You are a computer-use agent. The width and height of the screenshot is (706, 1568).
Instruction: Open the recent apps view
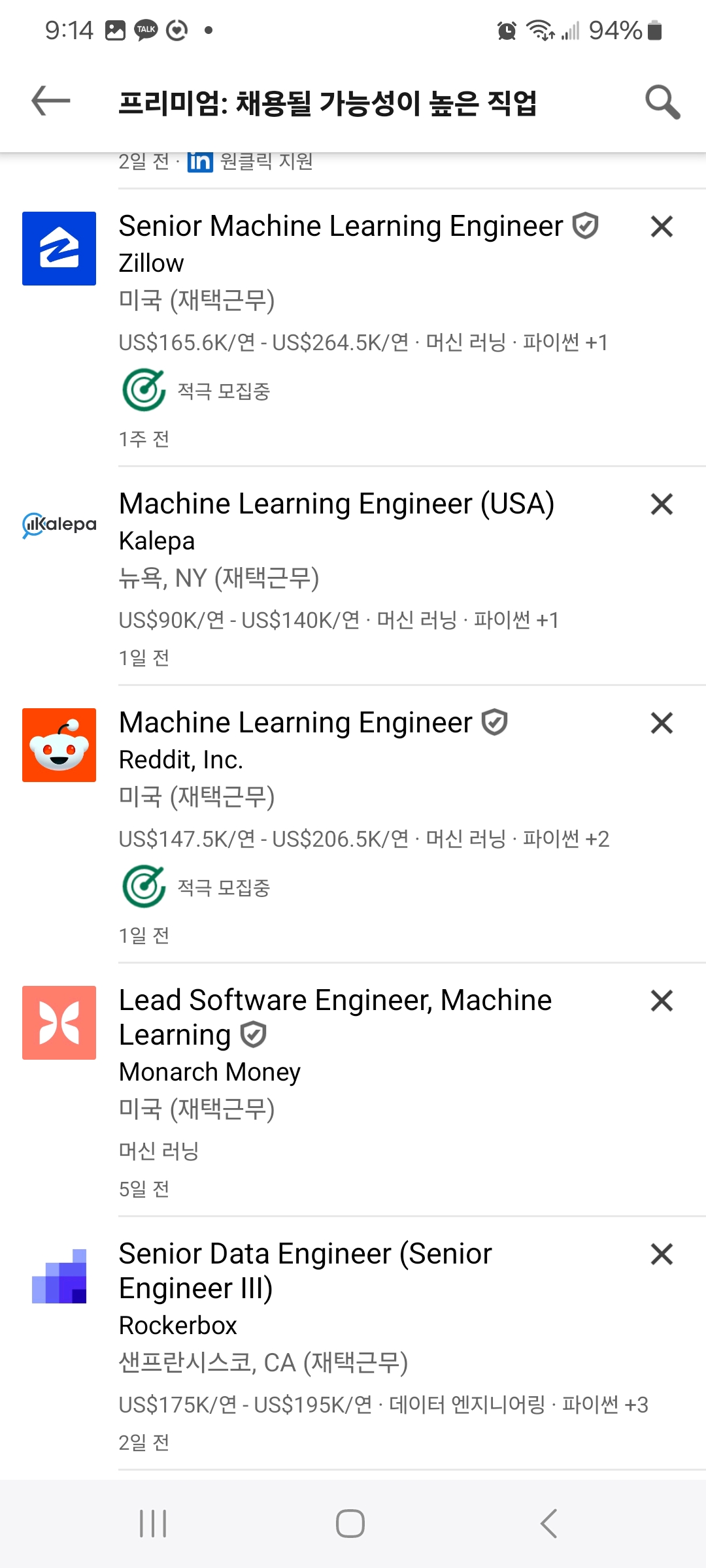click(153, 1524)
